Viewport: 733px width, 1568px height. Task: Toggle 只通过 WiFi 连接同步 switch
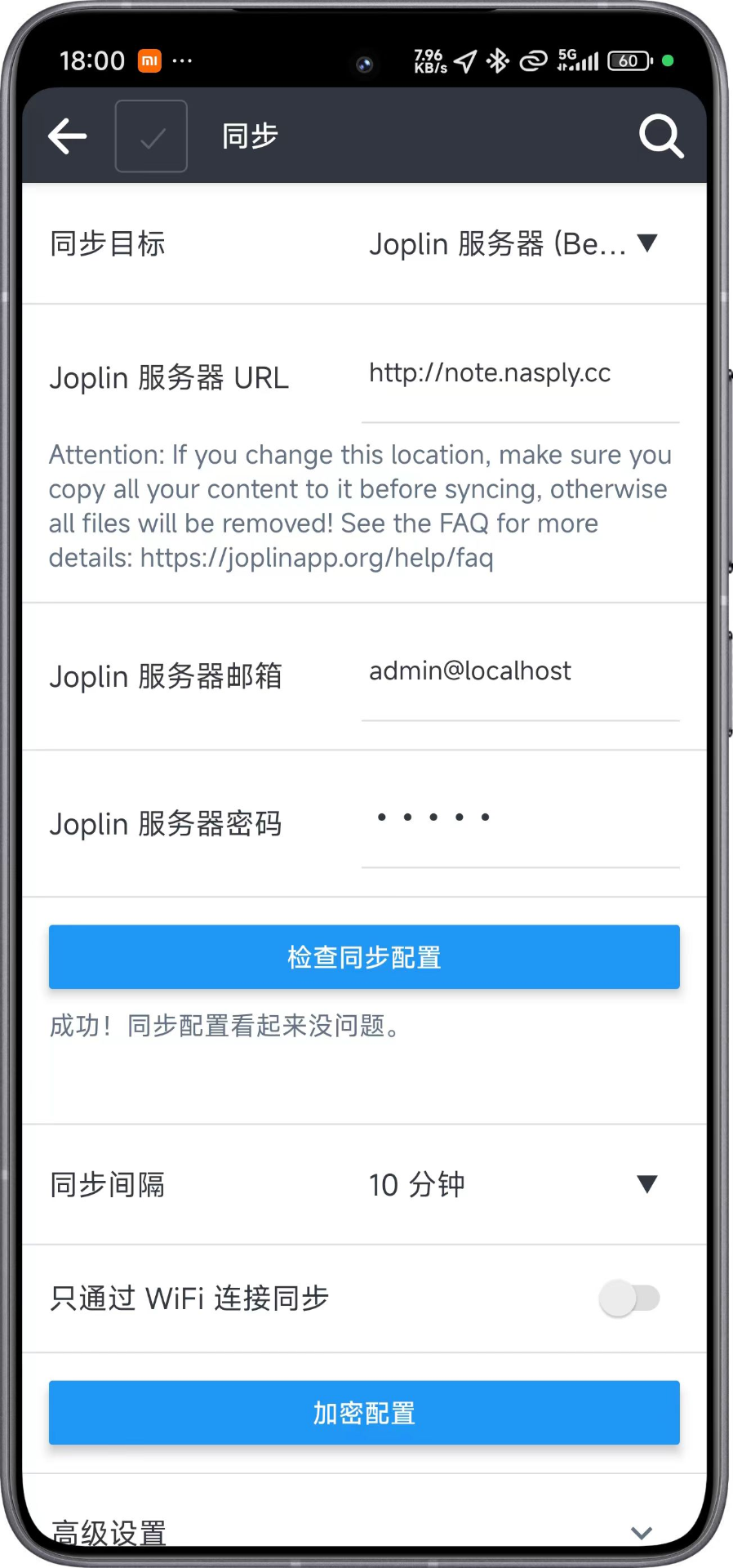click(x=629, y=1298)
